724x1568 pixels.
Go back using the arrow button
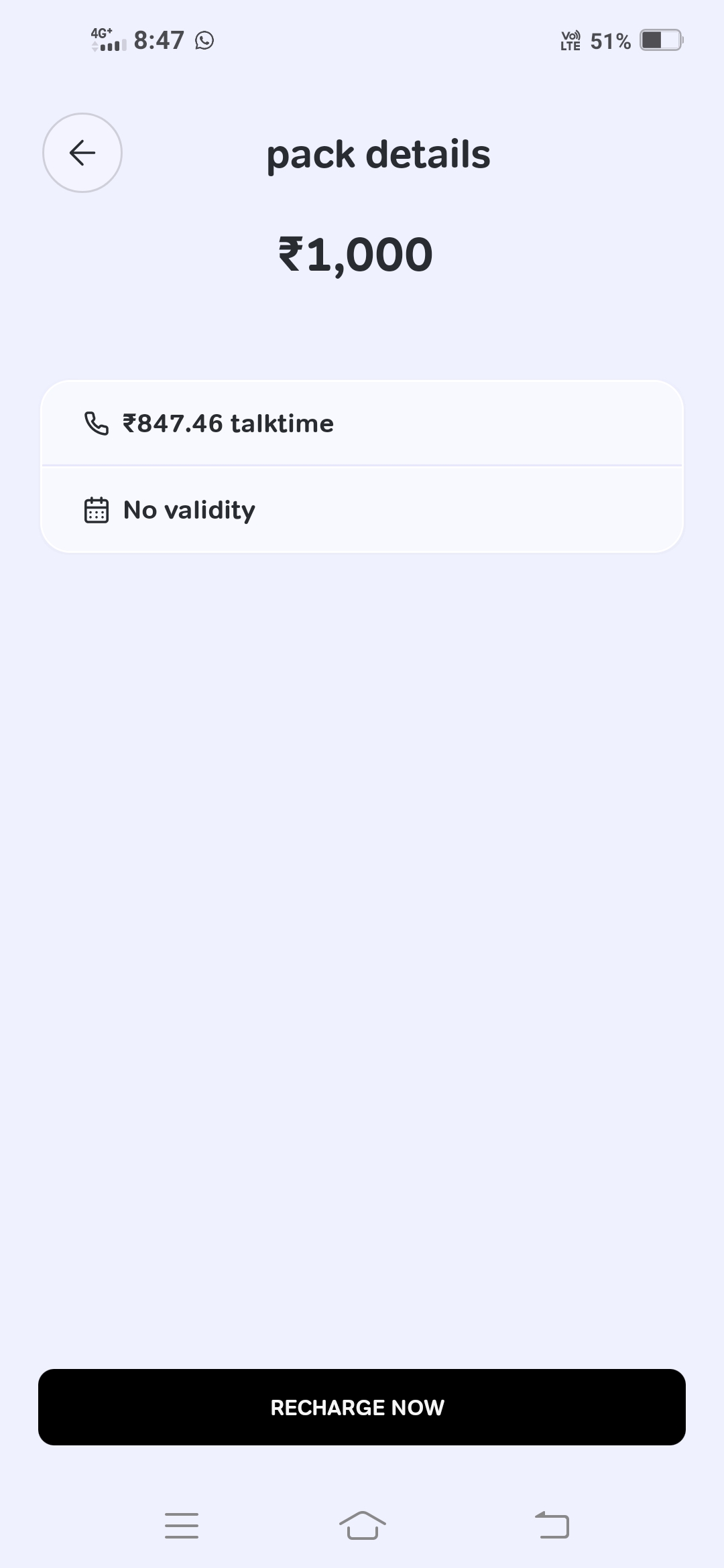tap(82, 153)
